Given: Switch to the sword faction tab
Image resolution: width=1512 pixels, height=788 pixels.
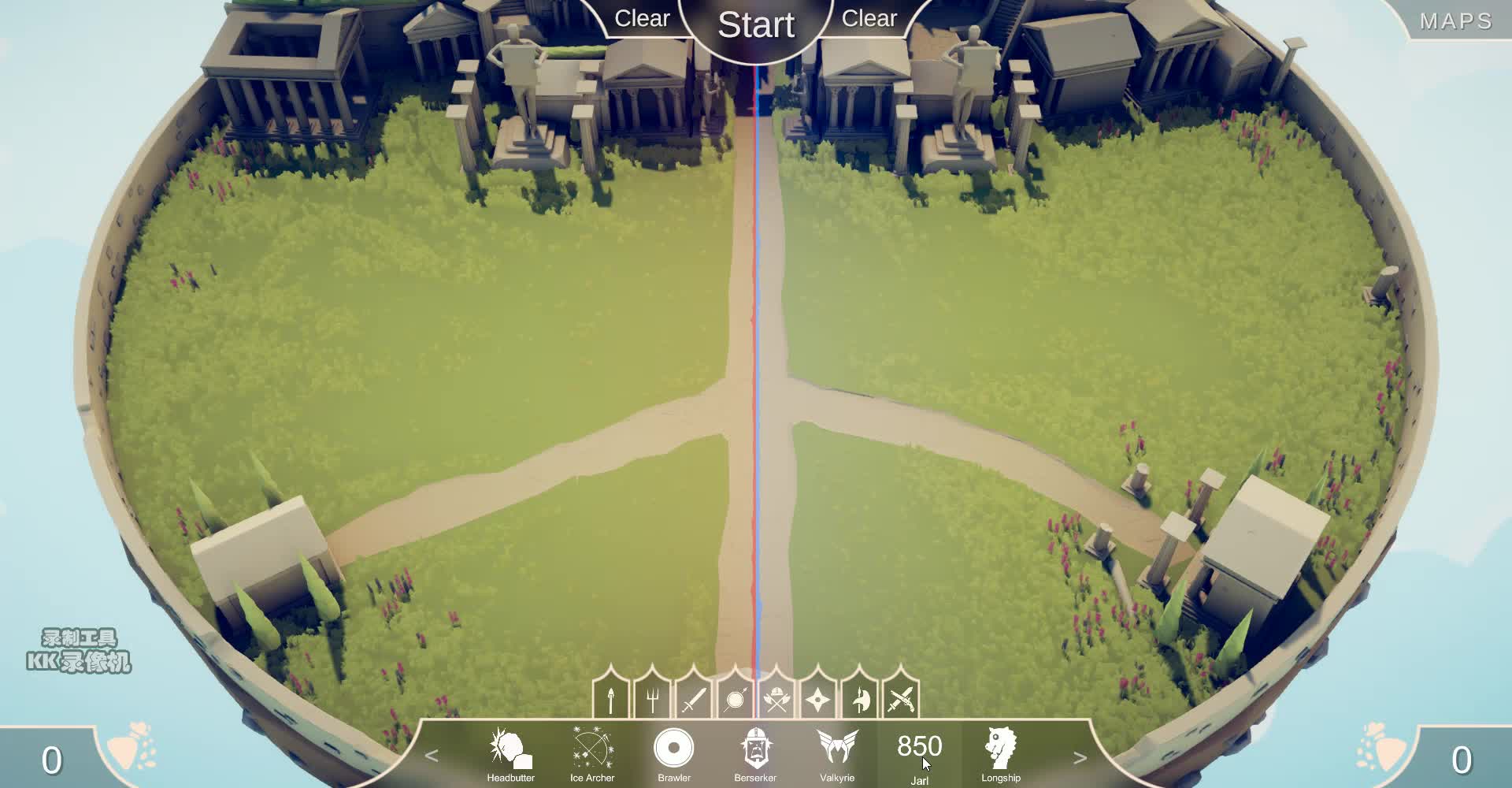Looking at the screenshot, I should (x=693, y=698).
